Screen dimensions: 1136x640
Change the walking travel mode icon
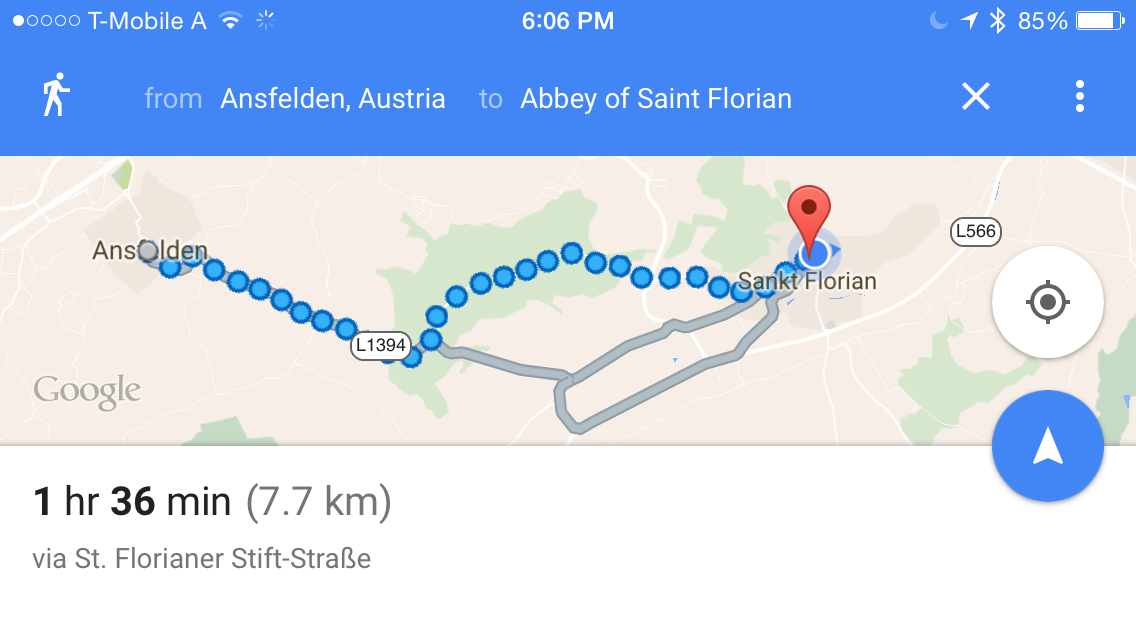pos(56,97)
